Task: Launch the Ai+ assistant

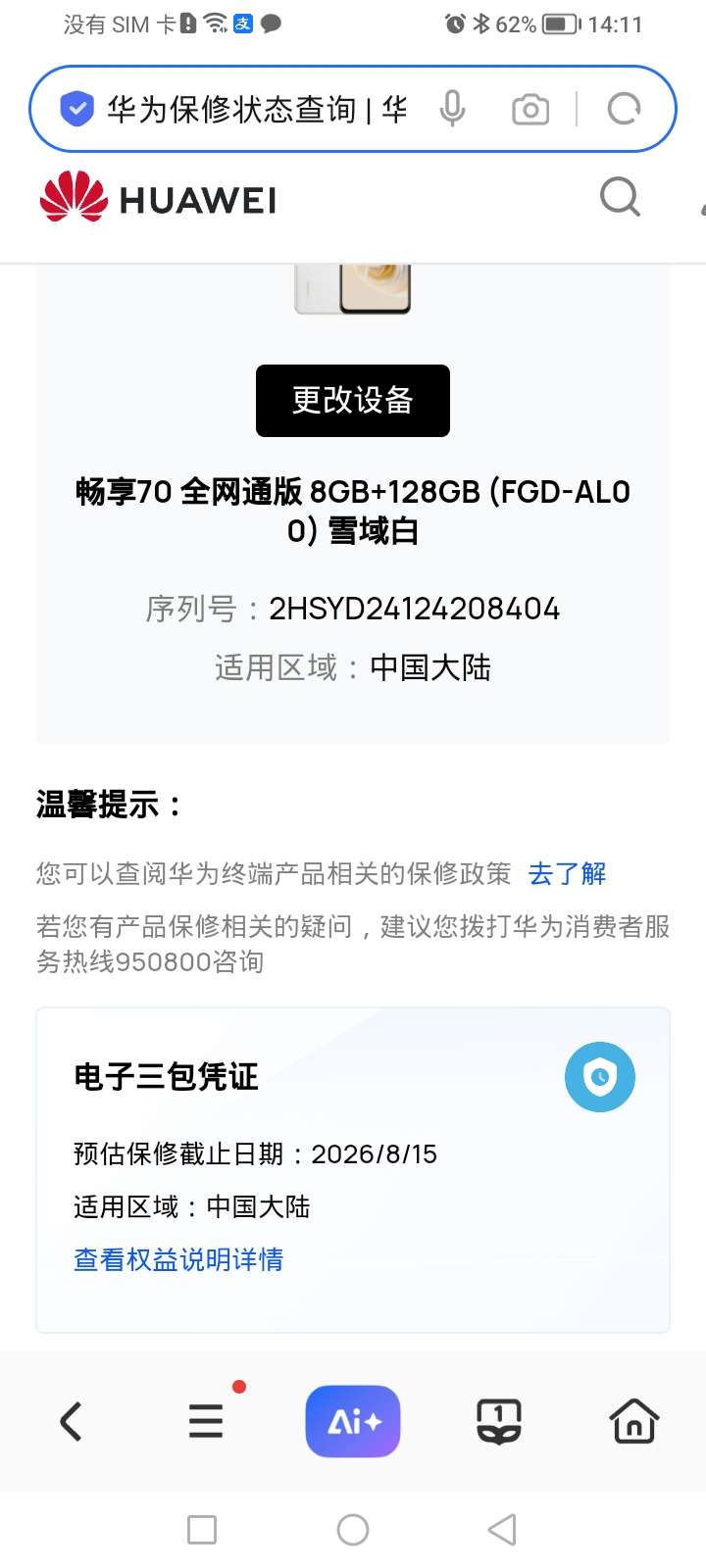Action: (353, 1421)
